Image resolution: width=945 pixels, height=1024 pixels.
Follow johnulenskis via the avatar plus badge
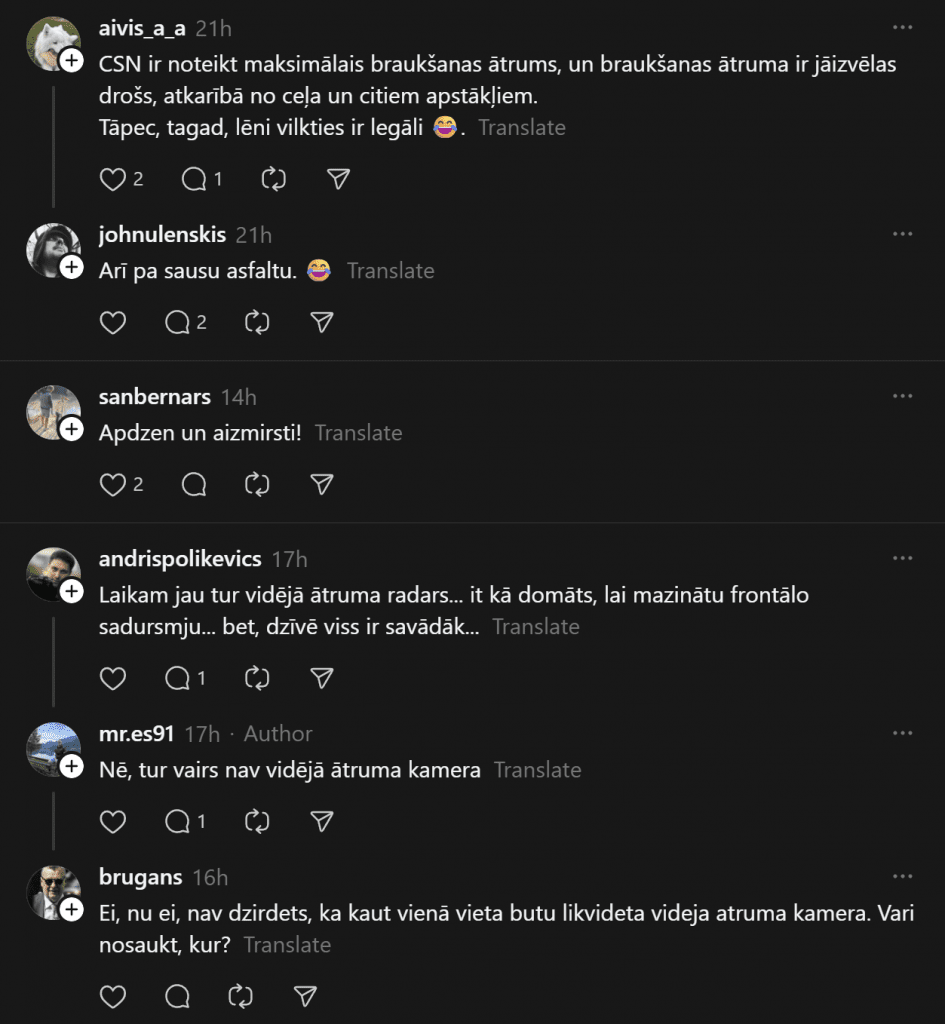tap(72, 267)
